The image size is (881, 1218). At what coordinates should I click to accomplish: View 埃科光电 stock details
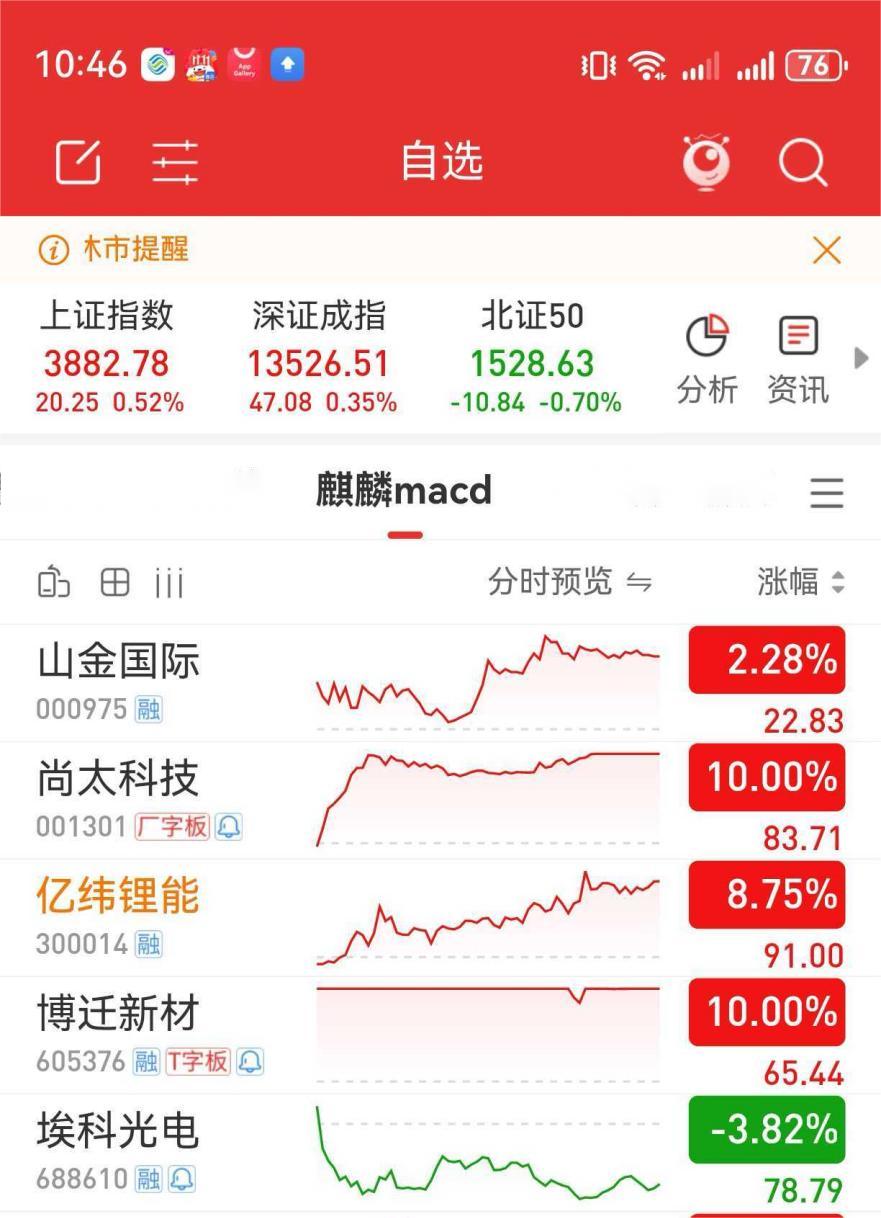[x=118, y=1150]
